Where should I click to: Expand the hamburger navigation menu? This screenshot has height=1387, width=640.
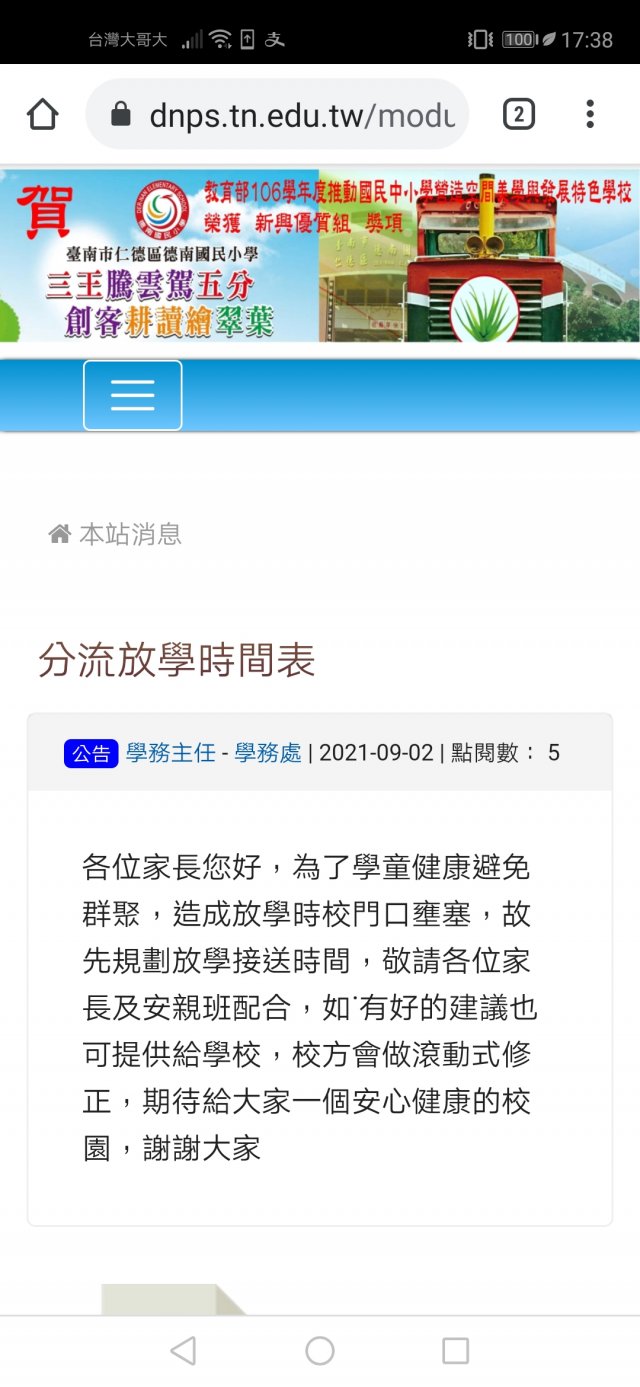[132, 396]
